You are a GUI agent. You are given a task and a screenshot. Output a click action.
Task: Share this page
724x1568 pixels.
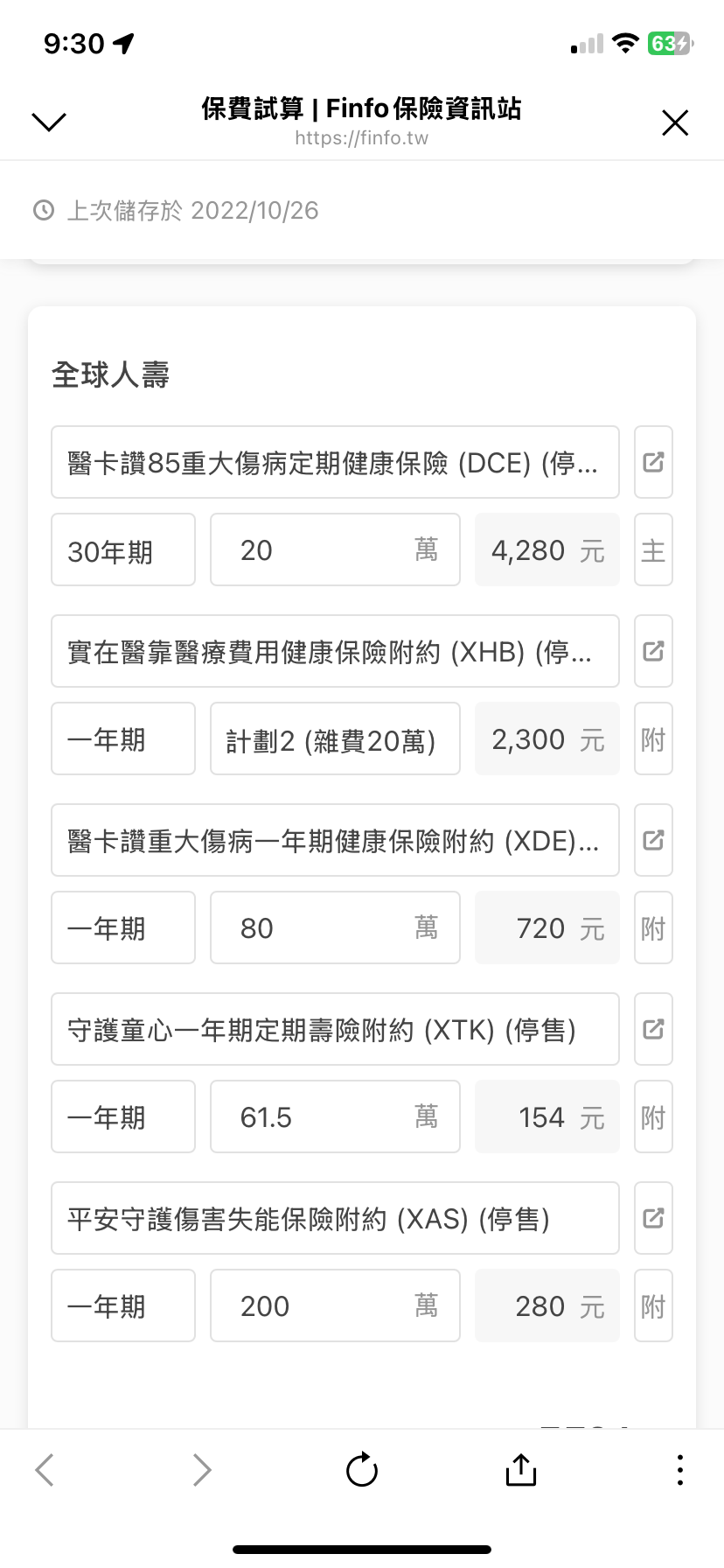pos(520,1469)
